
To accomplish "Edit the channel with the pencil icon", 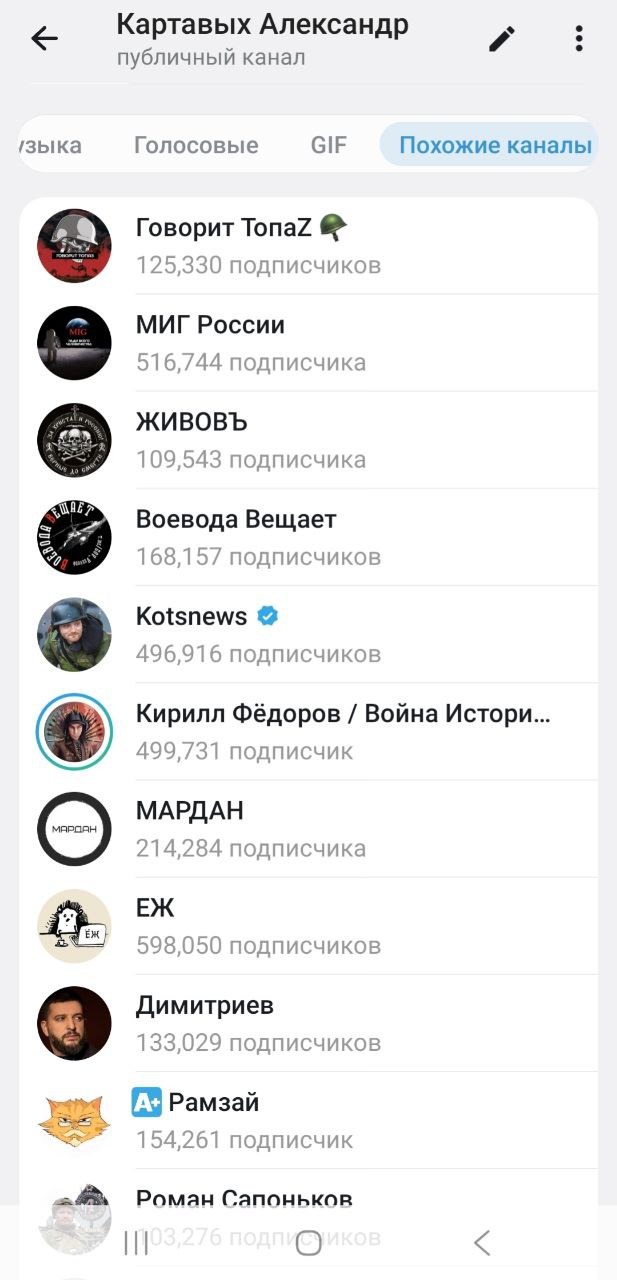I will tap(502, 39).
